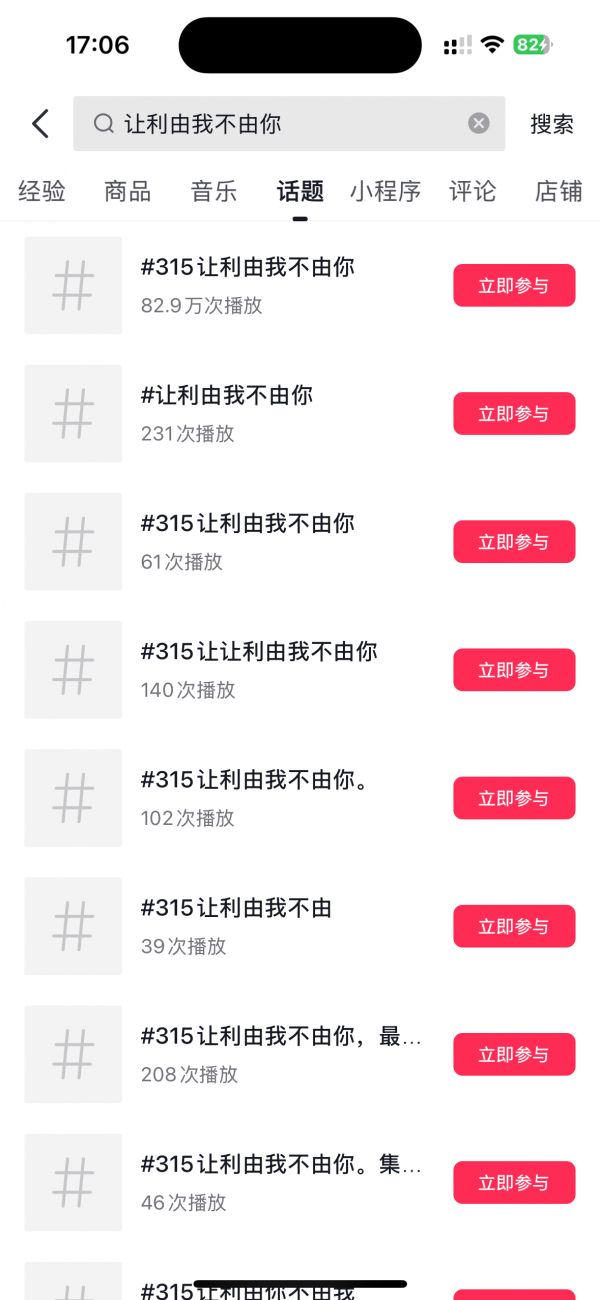Viewport: 600px width, 1300px height.
Task: Switch to the 经验 tab
Action: pyautogui.click(x=42, y=191)
